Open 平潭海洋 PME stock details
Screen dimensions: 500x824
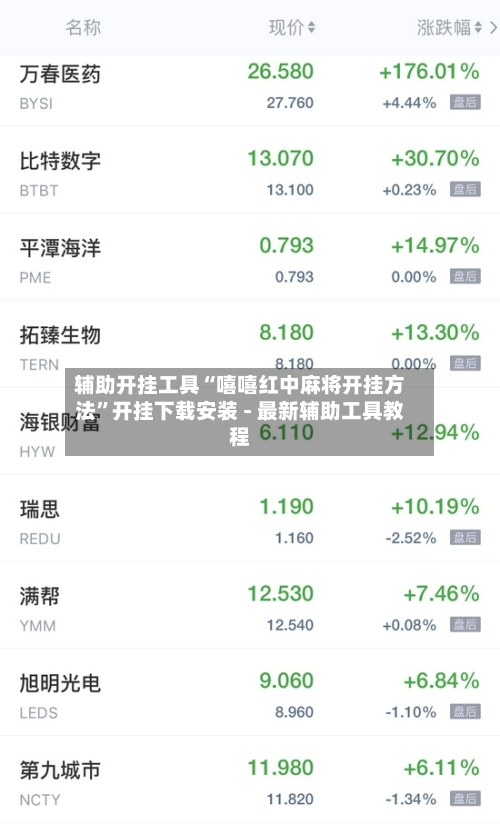(x=250, y=257)
